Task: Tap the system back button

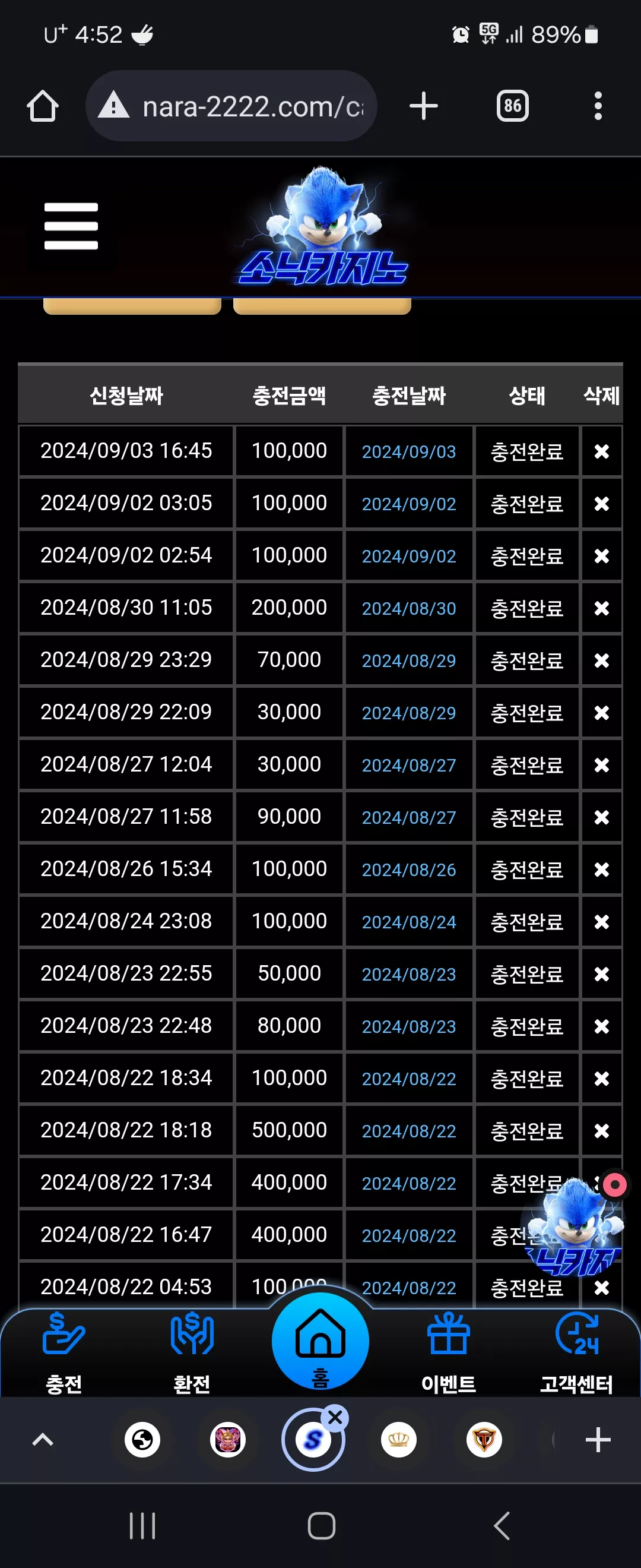Action: pos(502,1525)
